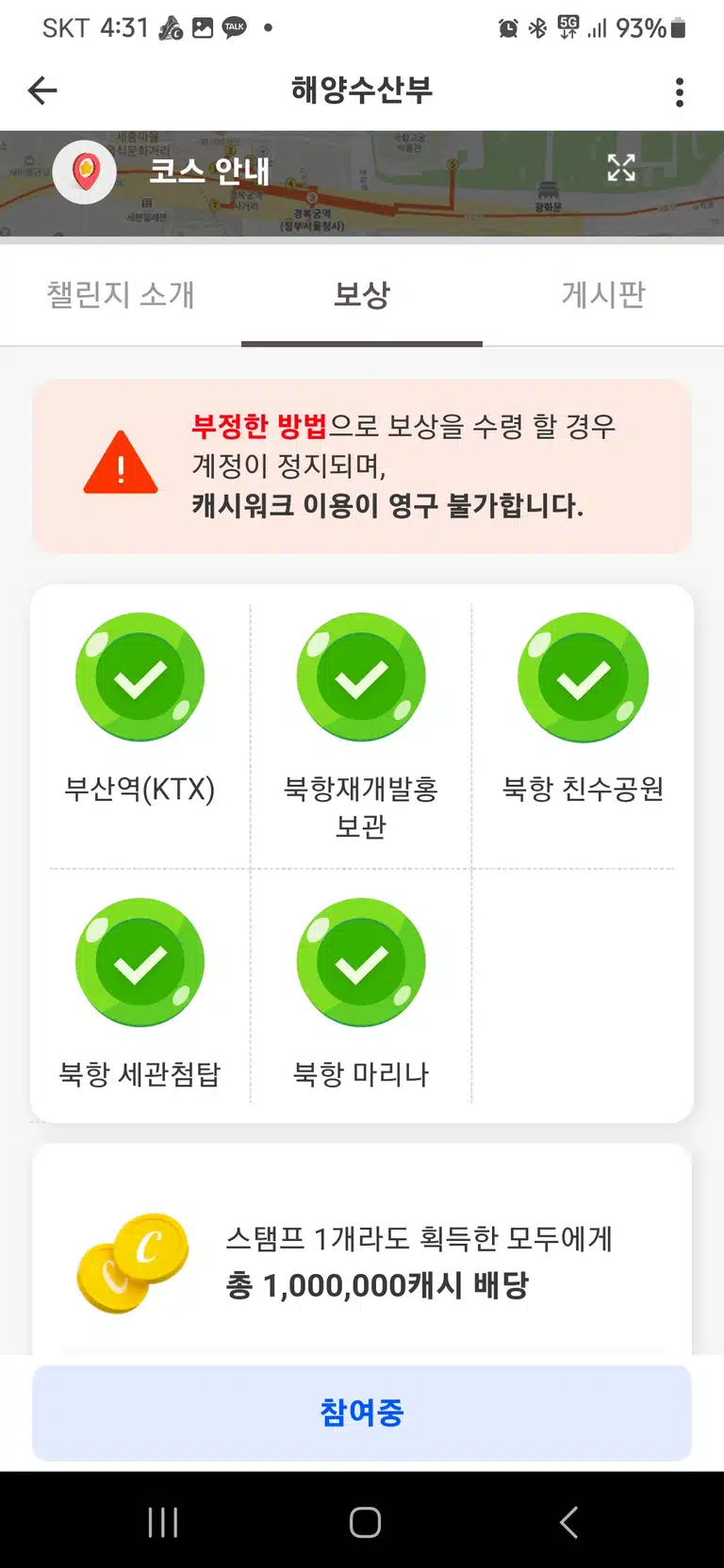The width and height of the screenshot is (724, 1568).
Task: Tap the 참여중 button
Action: pyautogui.click(x=362, y=1413)
